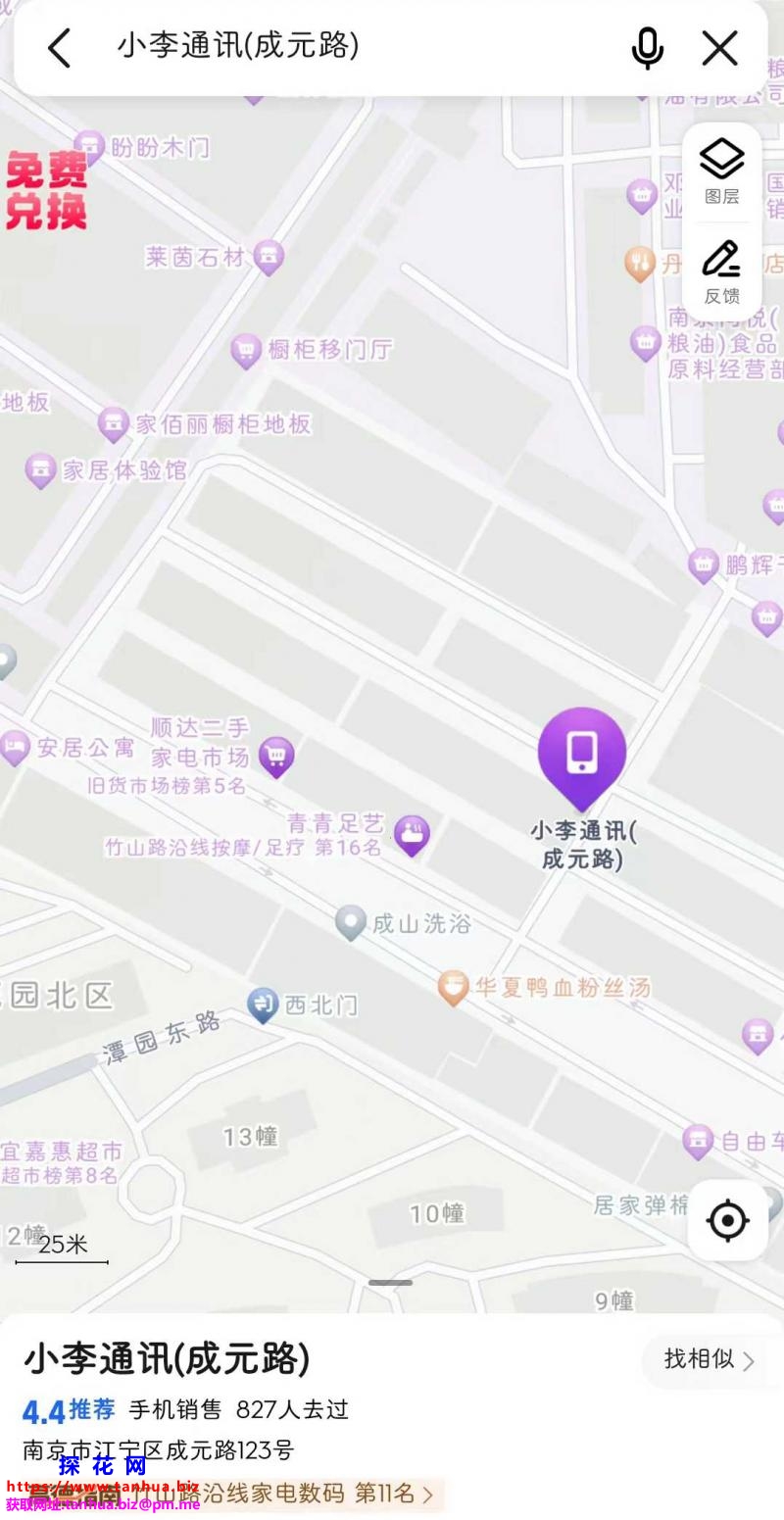
Task: Select the 西北门 gate marker
Action: (x=263, y=1005)
